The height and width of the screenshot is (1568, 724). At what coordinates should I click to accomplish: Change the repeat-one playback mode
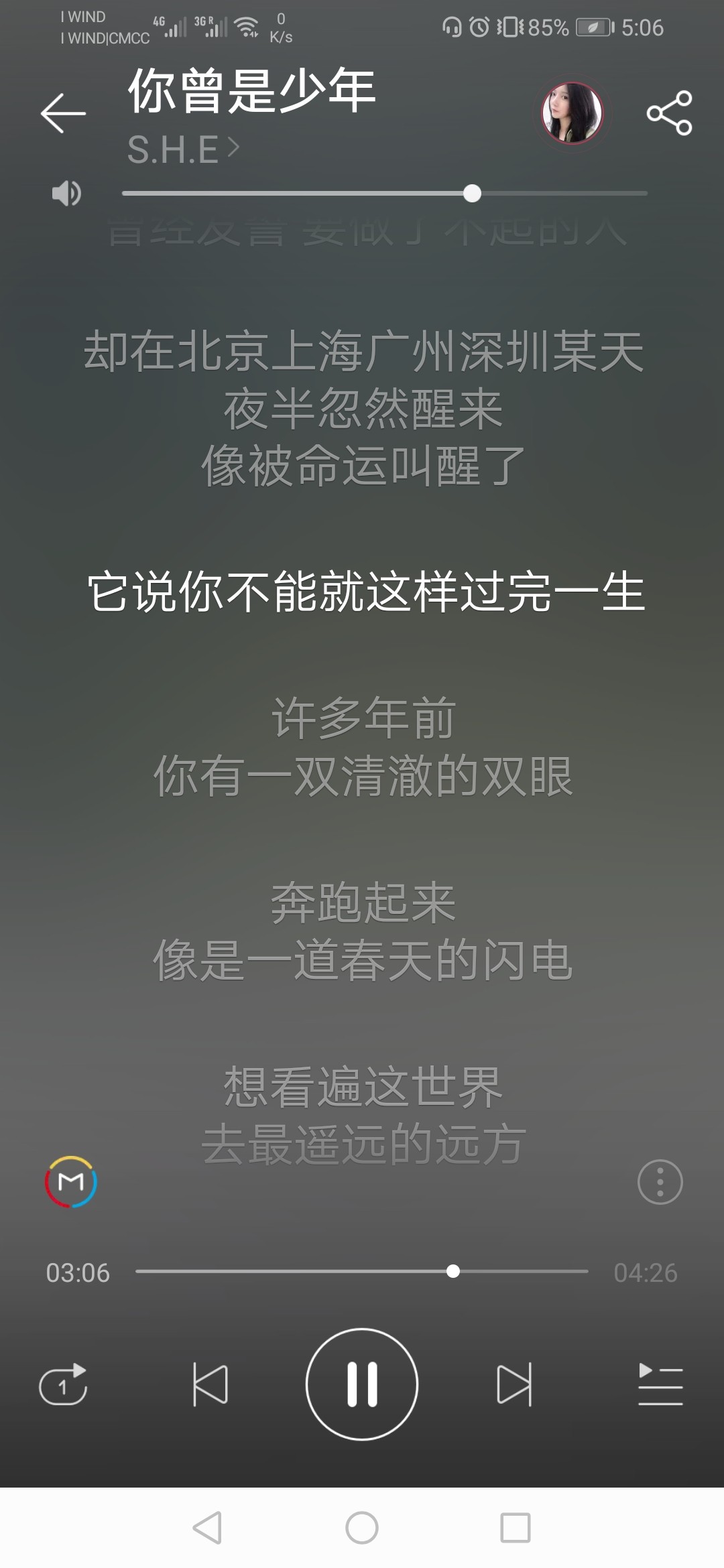(x=63, y=1384)
